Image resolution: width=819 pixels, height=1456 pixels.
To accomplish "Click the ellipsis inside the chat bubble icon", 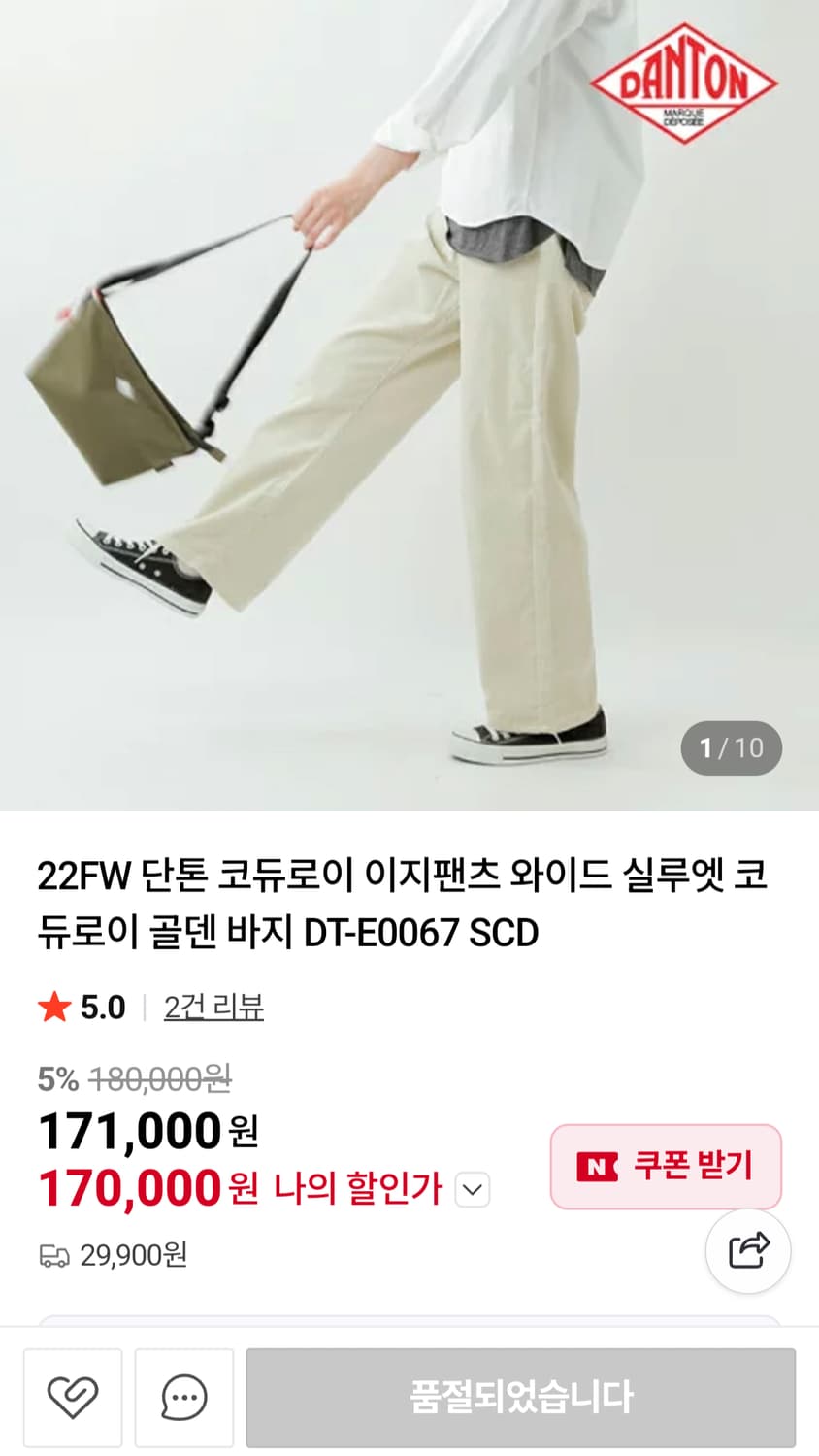I will [182, 1398].
